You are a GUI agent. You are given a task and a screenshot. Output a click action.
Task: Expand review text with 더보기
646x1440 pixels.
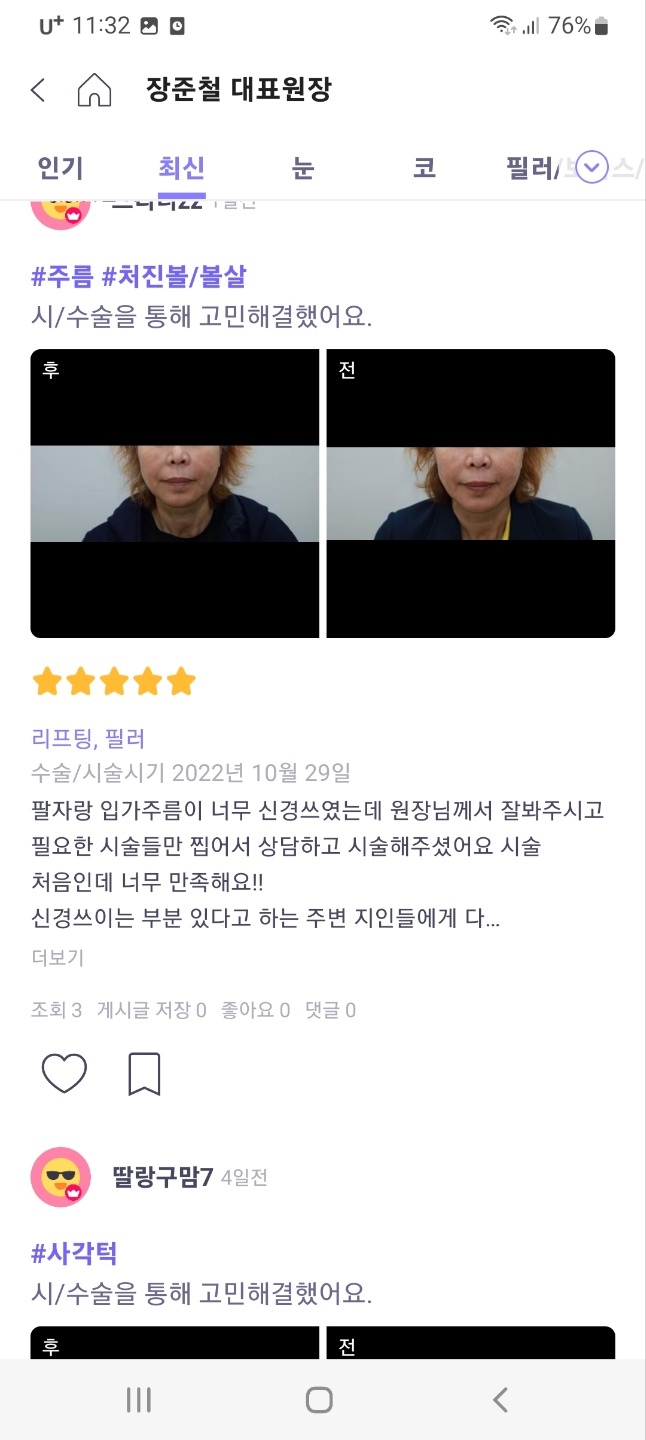58,957
